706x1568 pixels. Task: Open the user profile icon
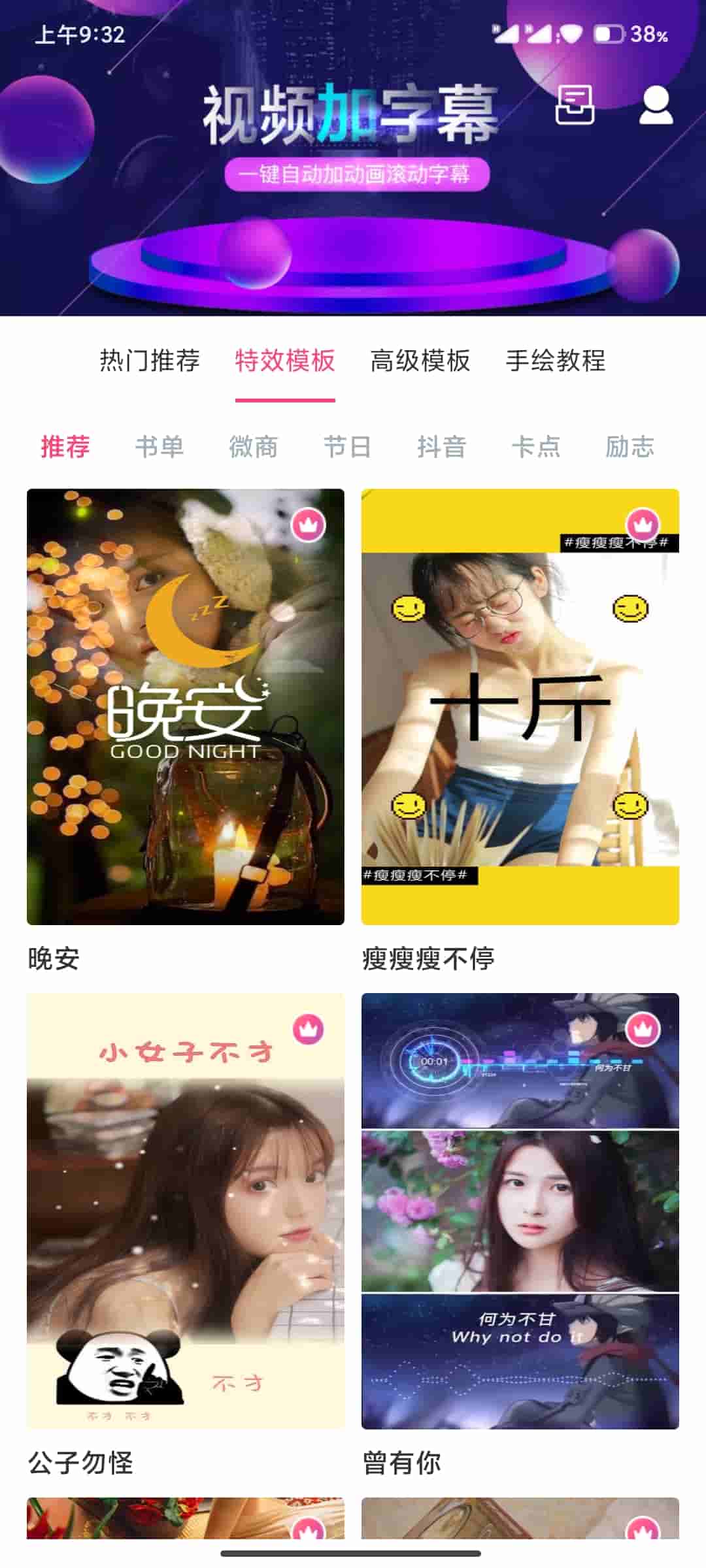pos(656,105)
